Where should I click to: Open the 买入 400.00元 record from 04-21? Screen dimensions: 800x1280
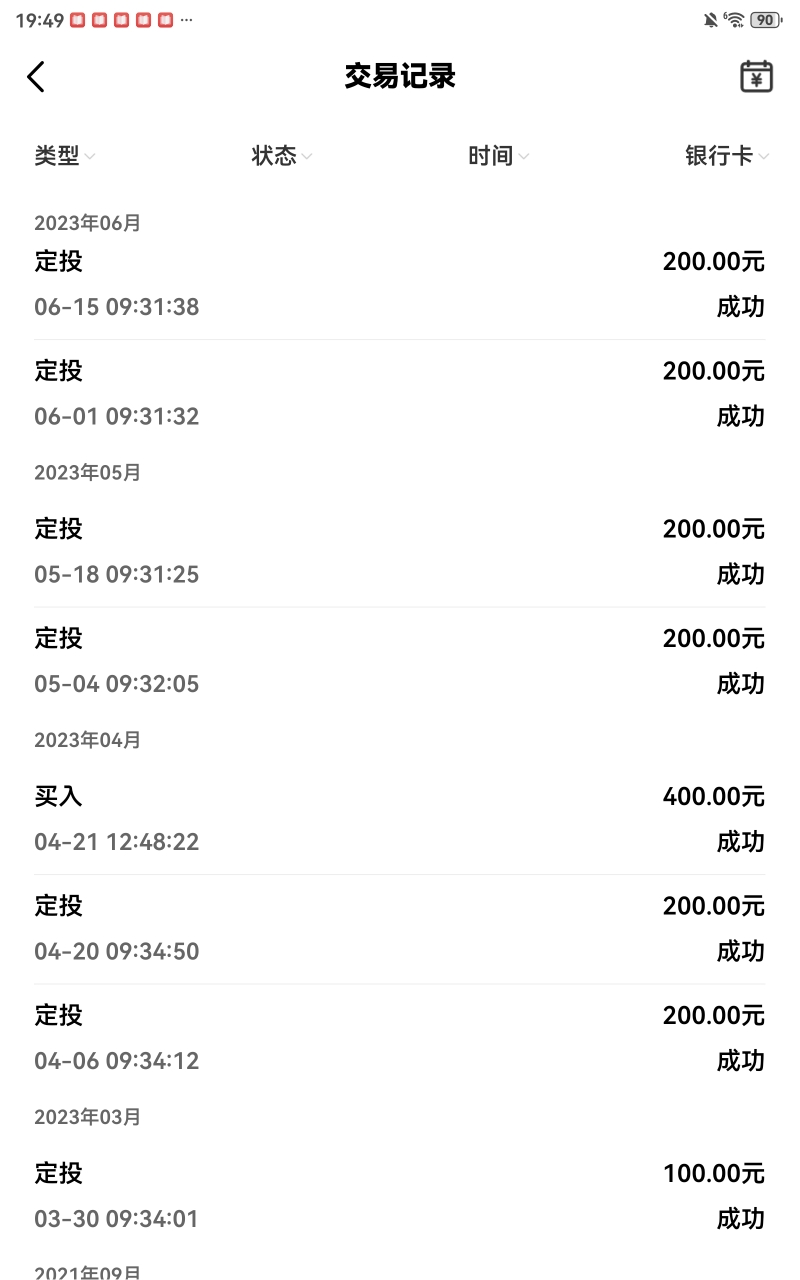point(400,820)
